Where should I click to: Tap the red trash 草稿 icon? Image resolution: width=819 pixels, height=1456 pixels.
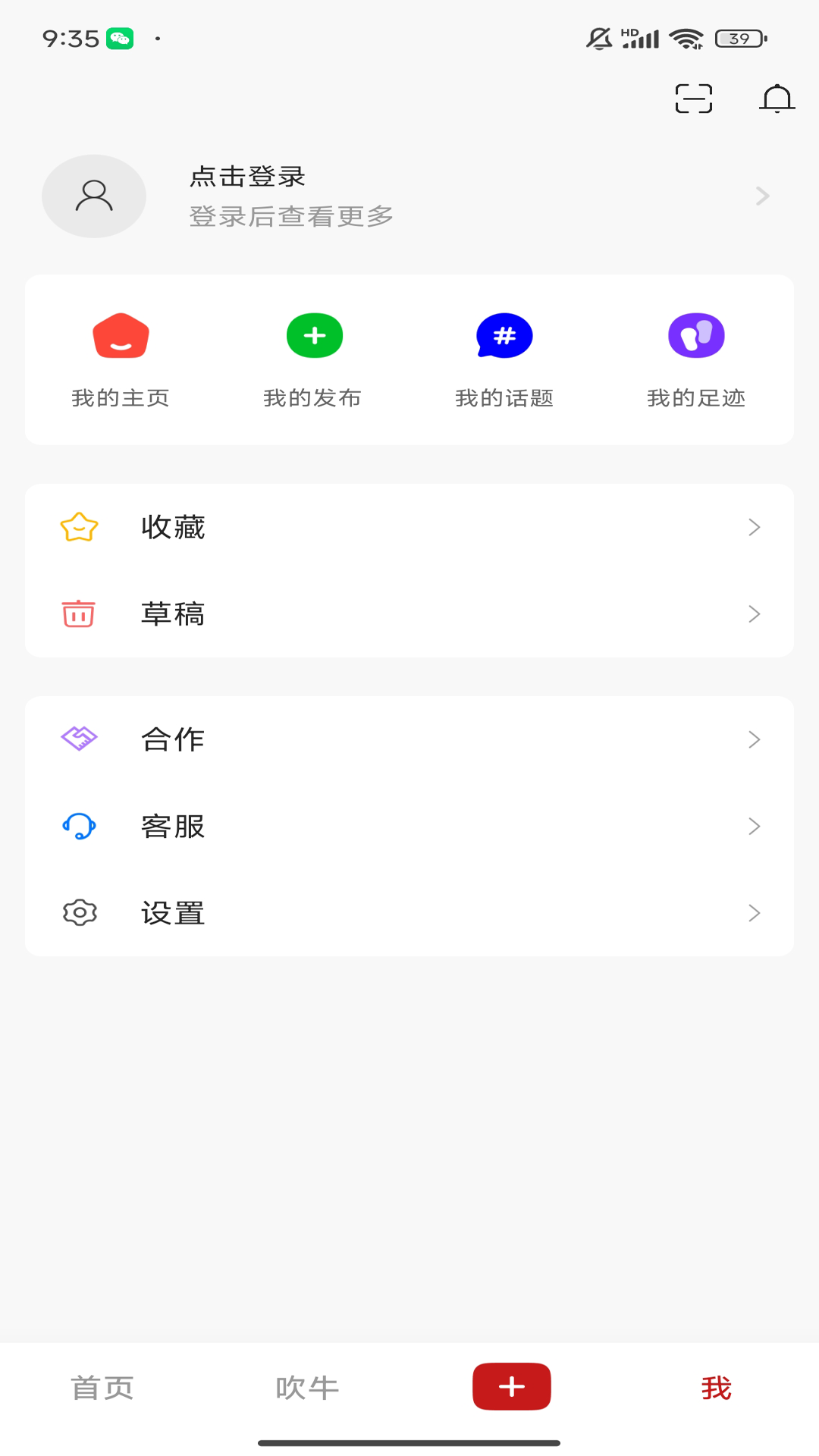click(x=80, y=615)
